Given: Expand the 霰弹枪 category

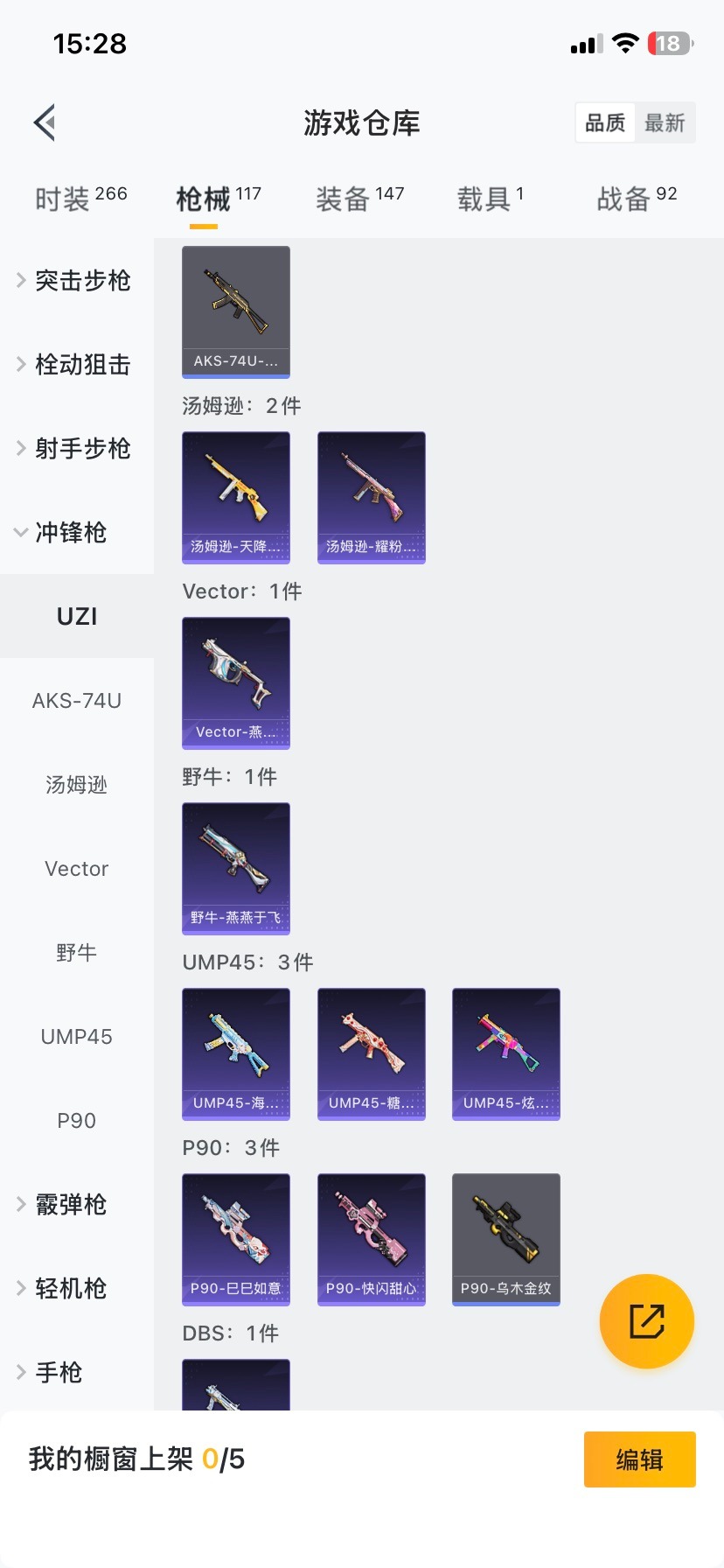Looking at the screenshot, I should point(79,1204).
